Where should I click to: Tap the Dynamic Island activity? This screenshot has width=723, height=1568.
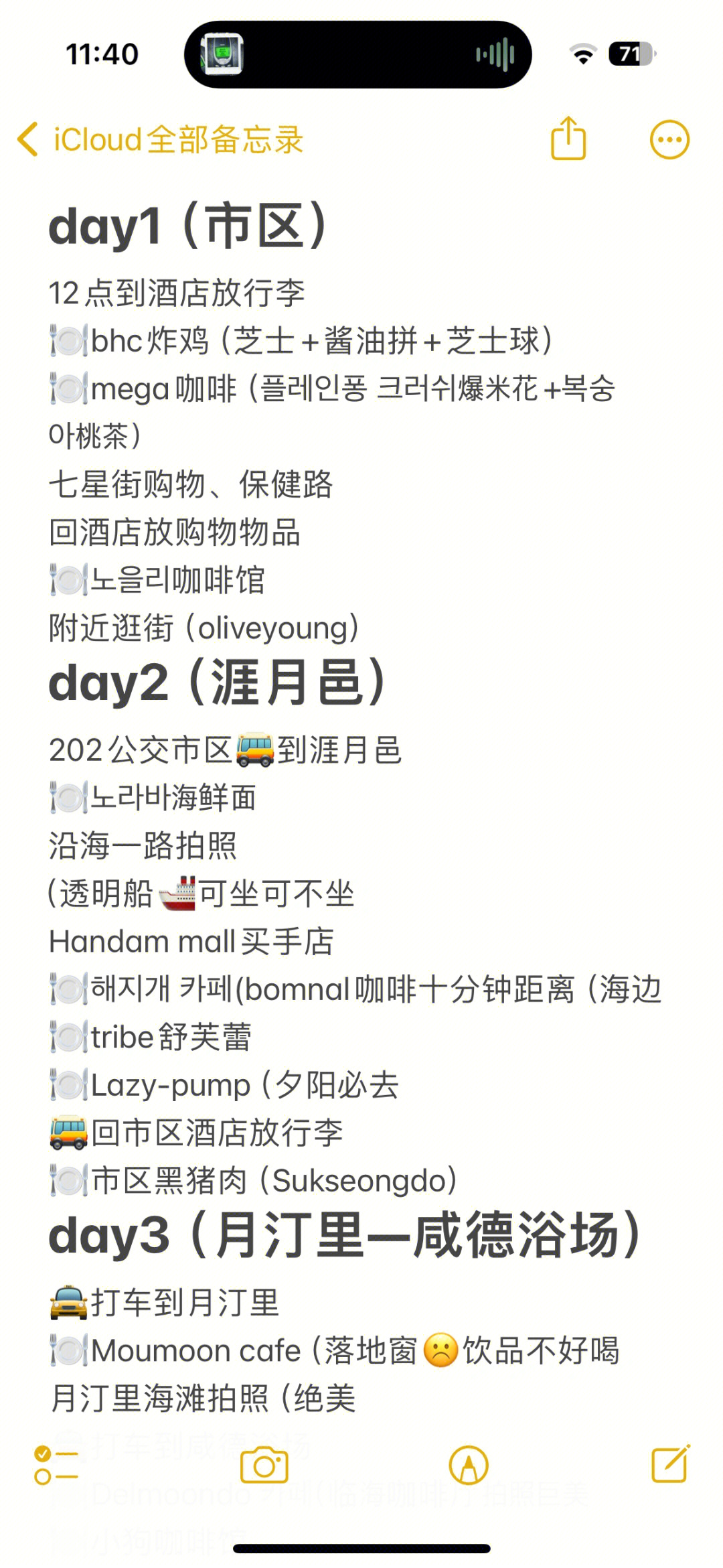tap(357, 54)
